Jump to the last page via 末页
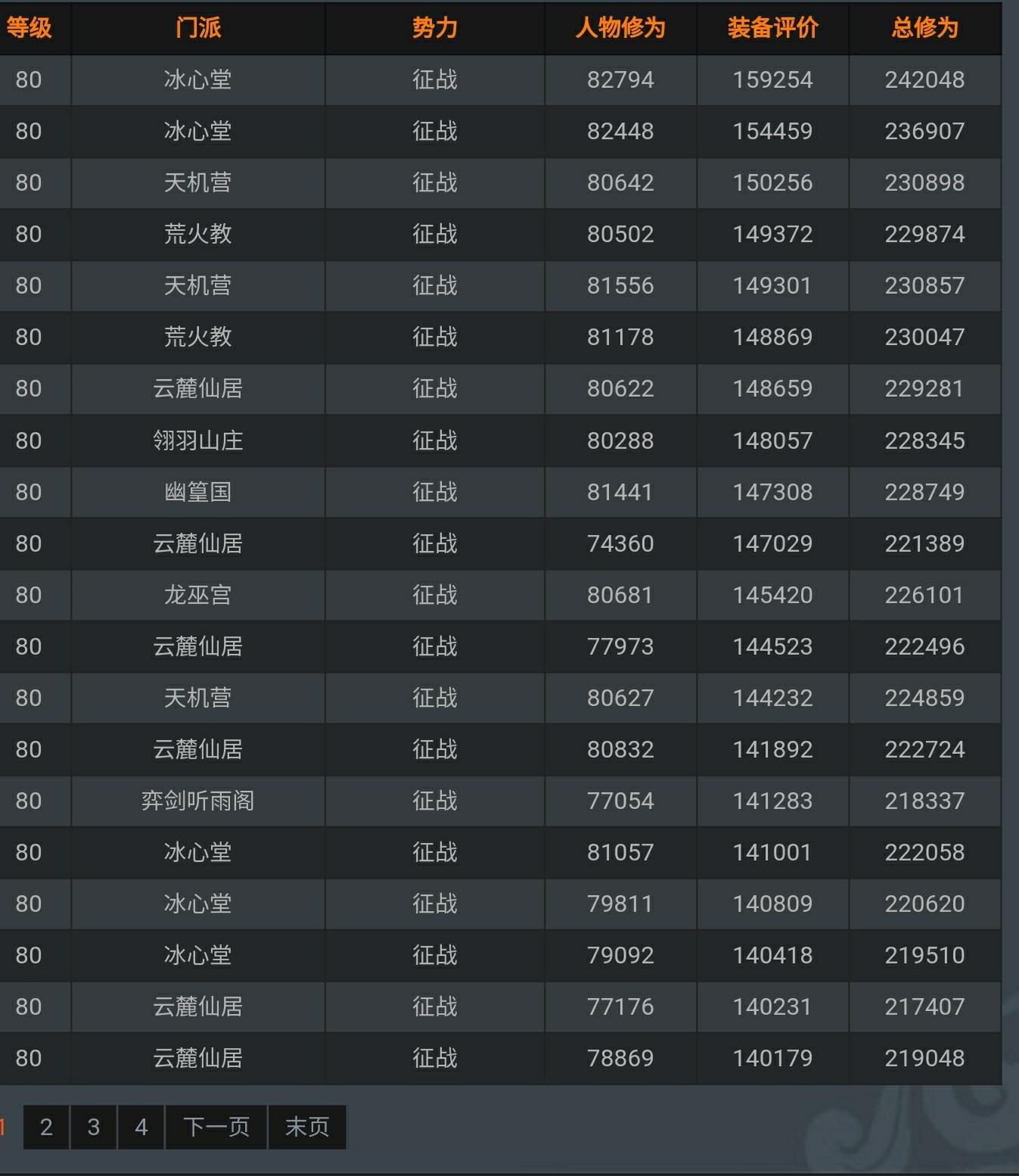1019x1176 pixels. (307, 1127)
